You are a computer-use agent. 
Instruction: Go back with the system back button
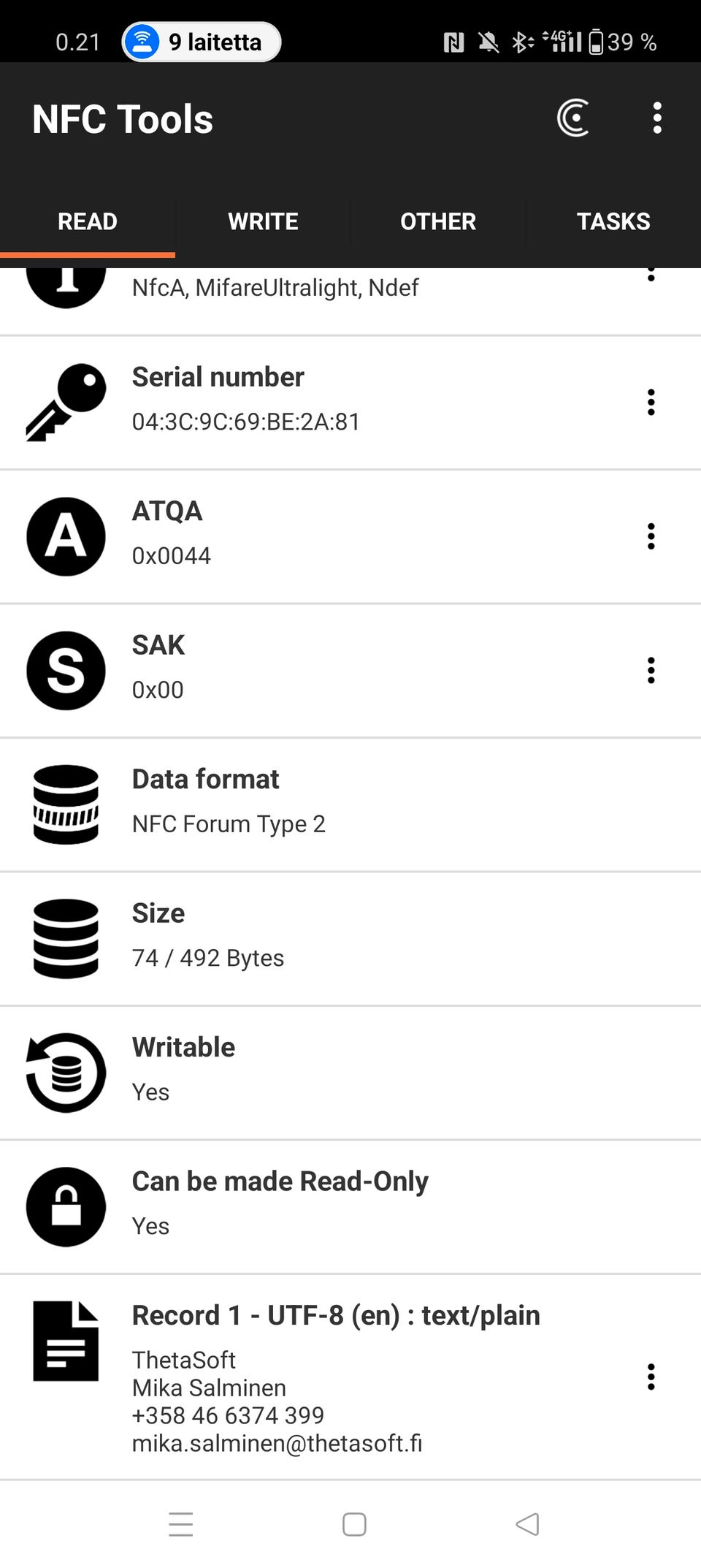pos(527,1524)
